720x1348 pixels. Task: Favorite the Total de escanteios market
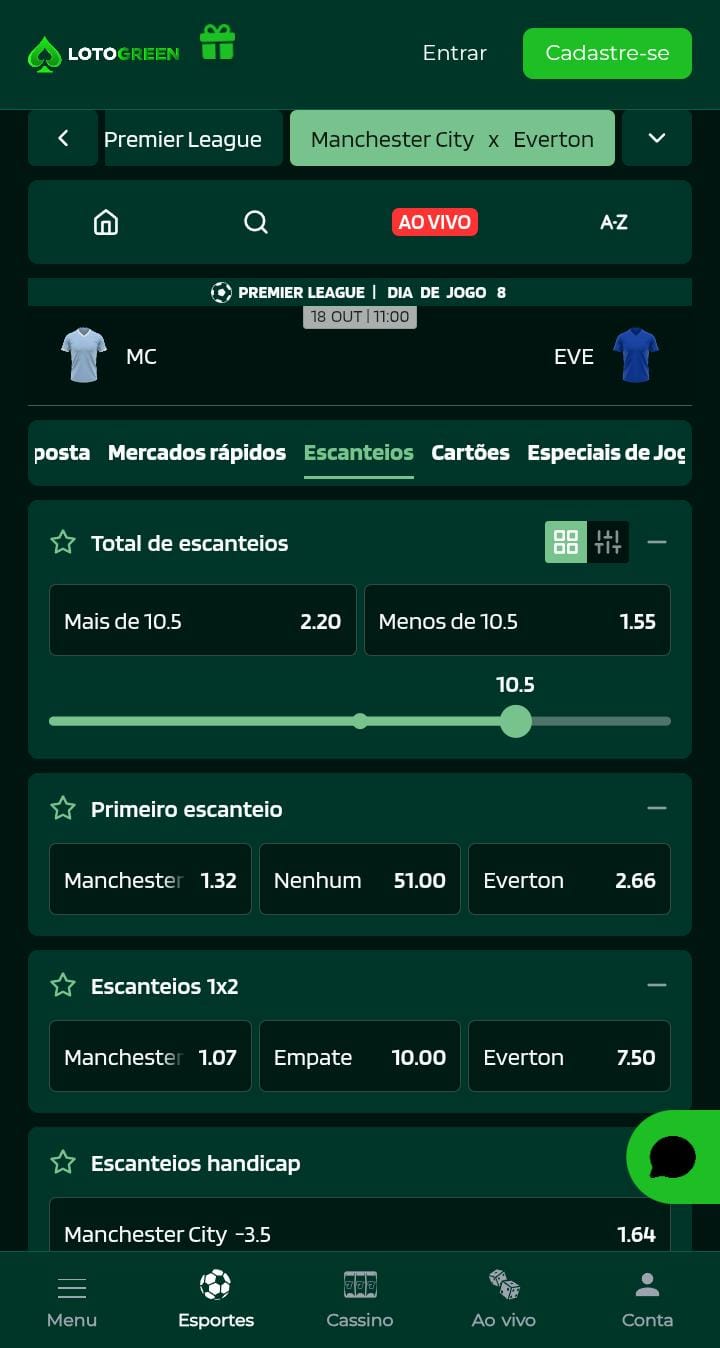(63, 543)
